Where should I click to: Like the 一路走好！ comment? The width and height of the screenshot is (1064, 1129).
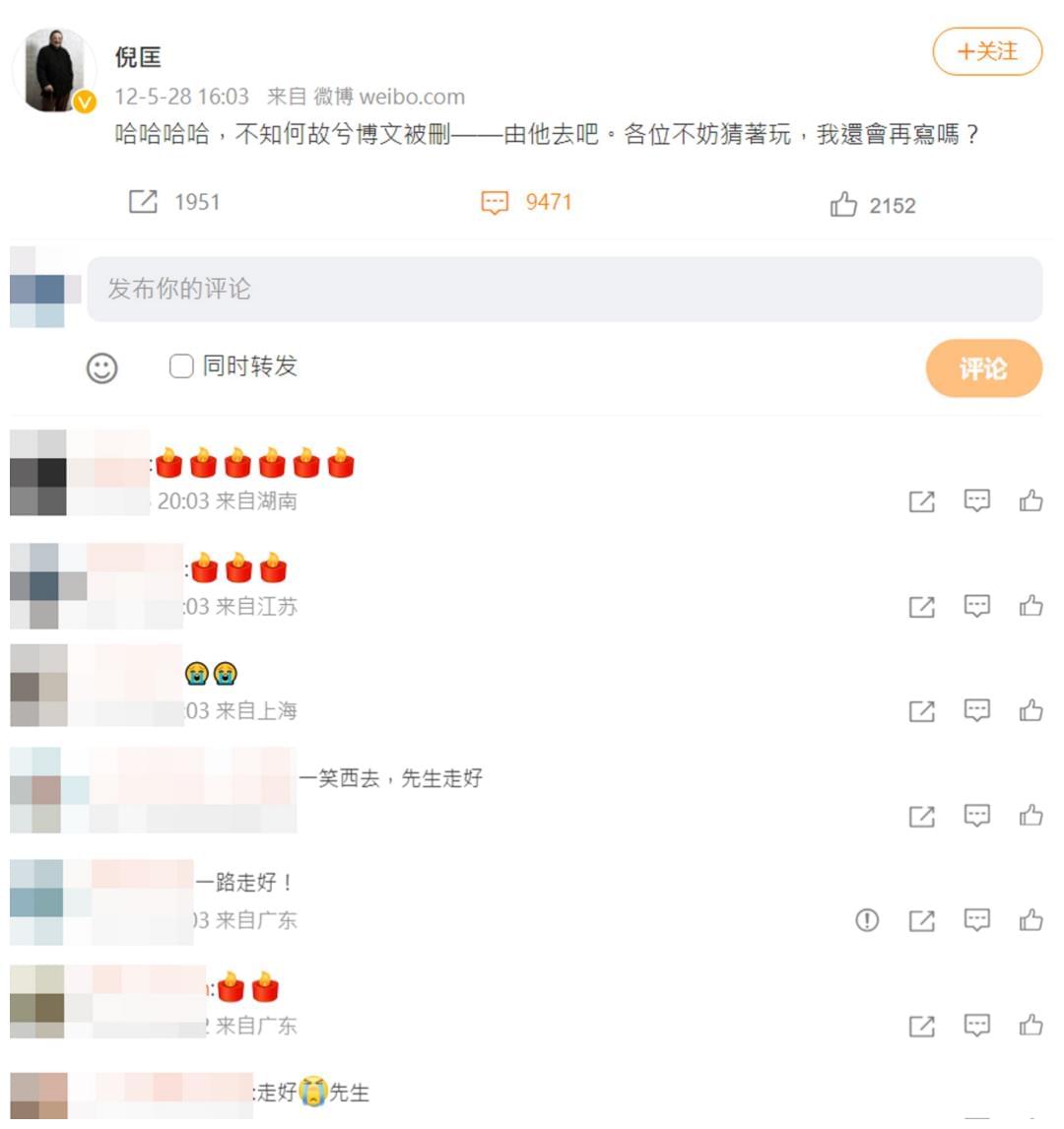[1031, 920]
